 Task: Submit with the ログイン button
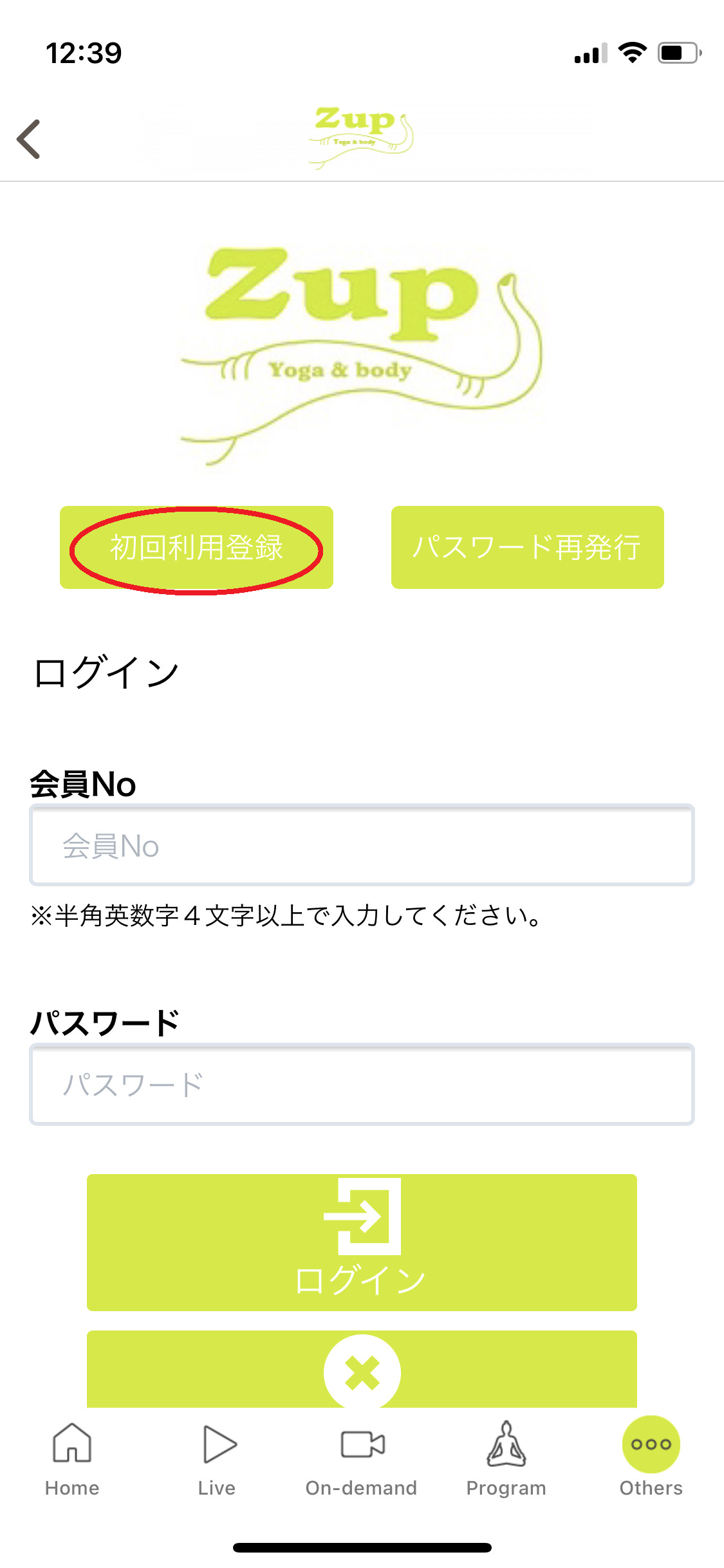coord(362,1242)
